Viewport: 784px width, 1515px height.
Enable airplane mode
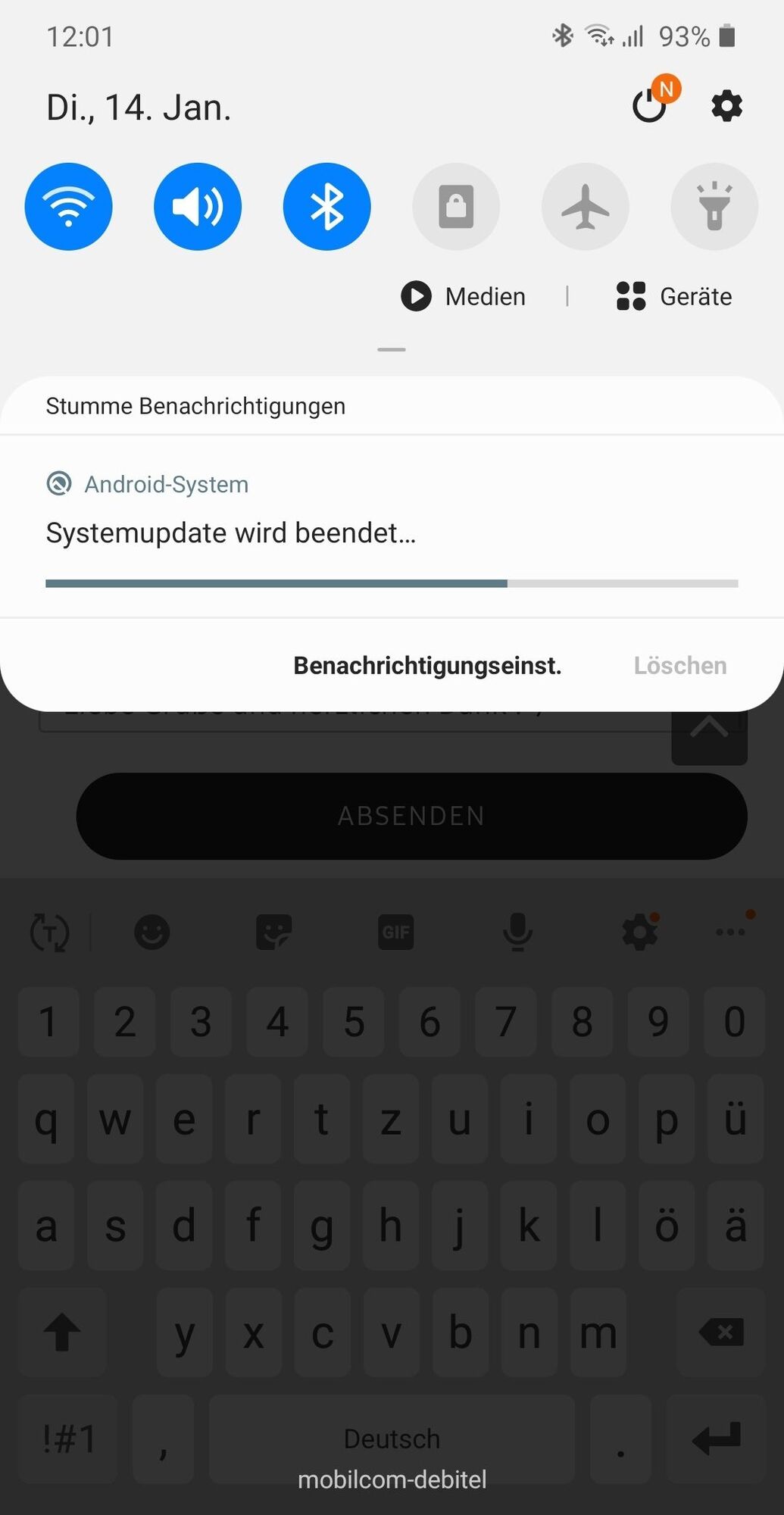pos(585,207)
